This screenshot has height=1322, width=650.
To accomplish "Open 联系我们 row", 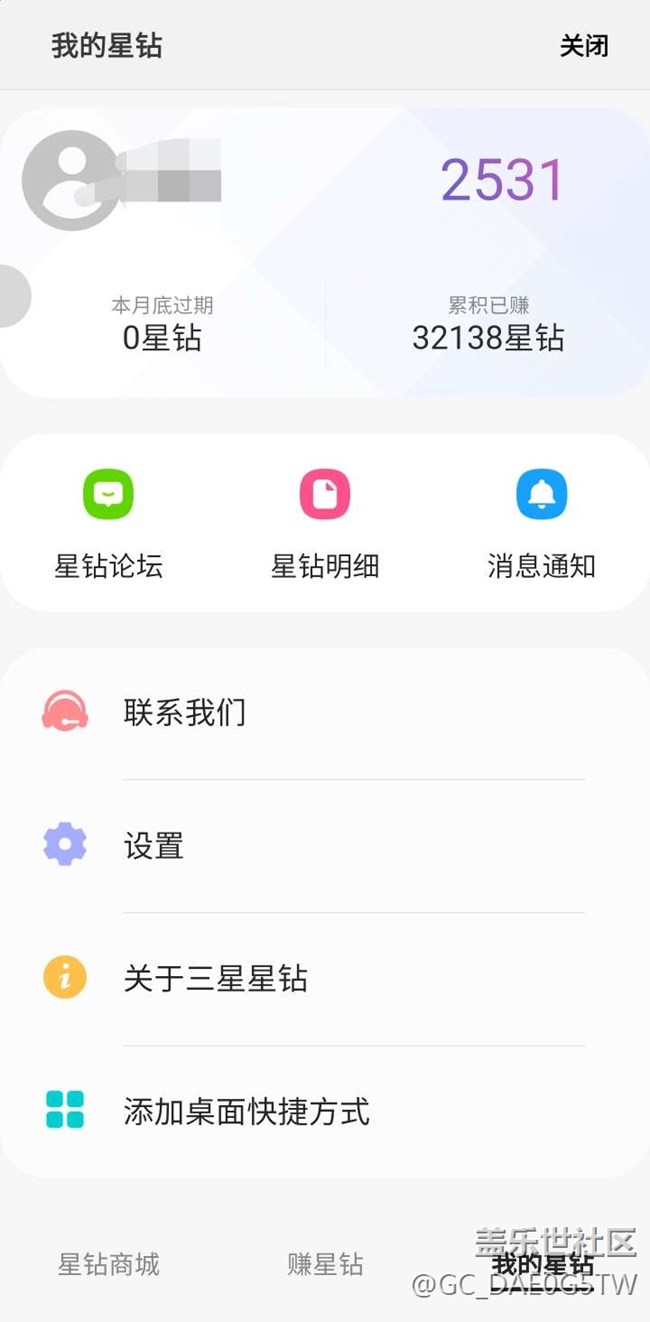I will click(325, 713).
